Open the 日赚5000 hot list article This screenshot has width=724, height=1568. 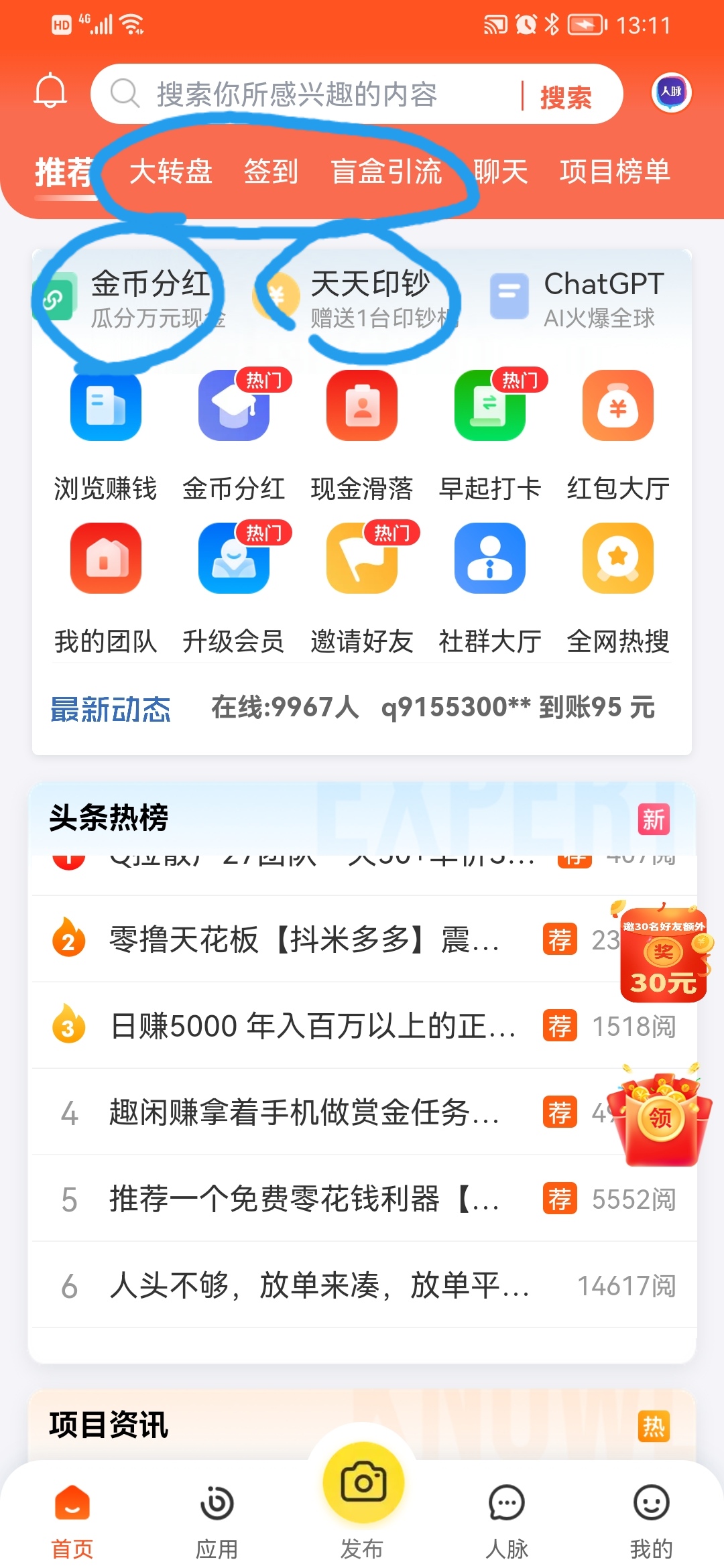tap(312, 1026)
